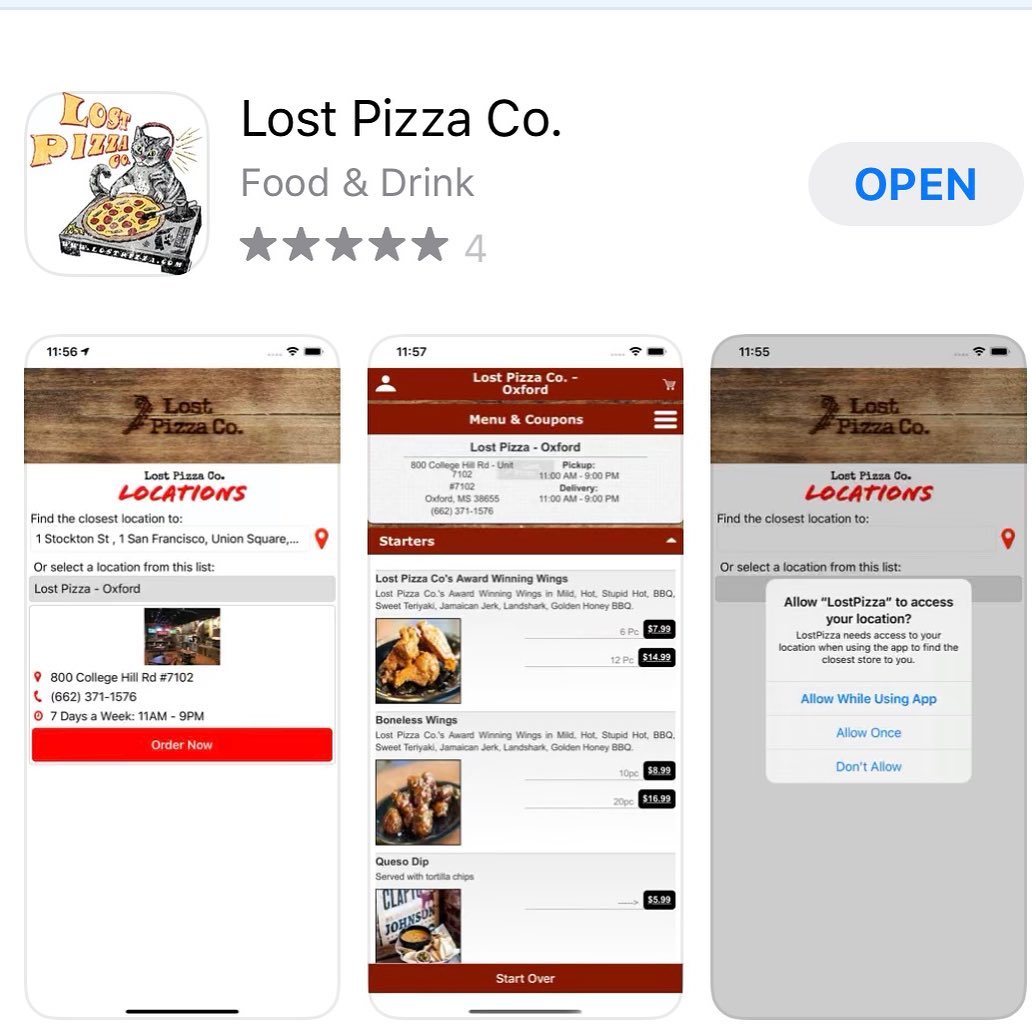
Task: View the location permission preview screenshot
Action: tap(868, 675)
